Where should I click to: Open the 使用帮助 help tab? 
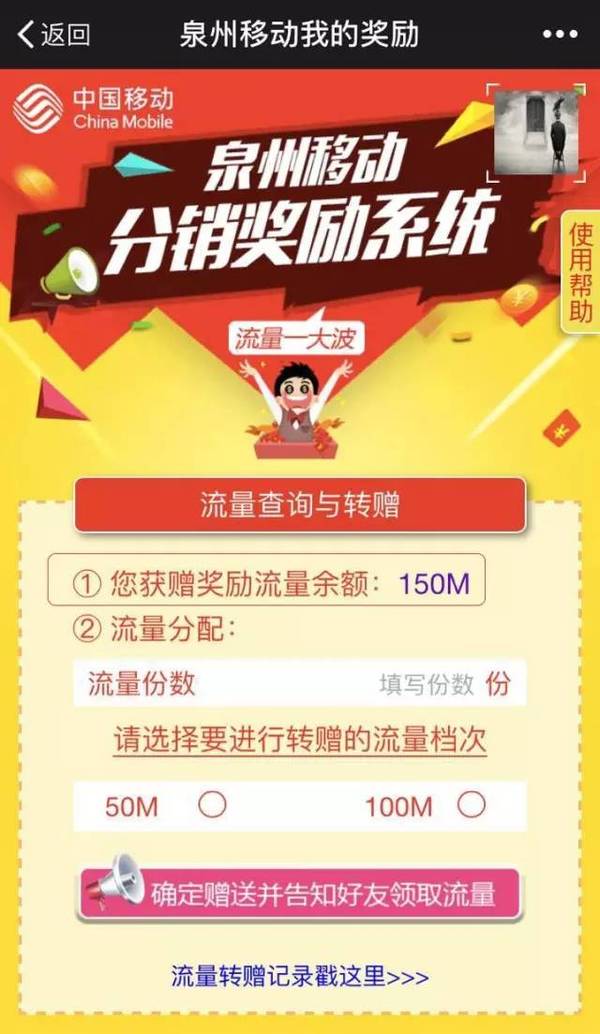pyautogui.click(x=581, y=272)
